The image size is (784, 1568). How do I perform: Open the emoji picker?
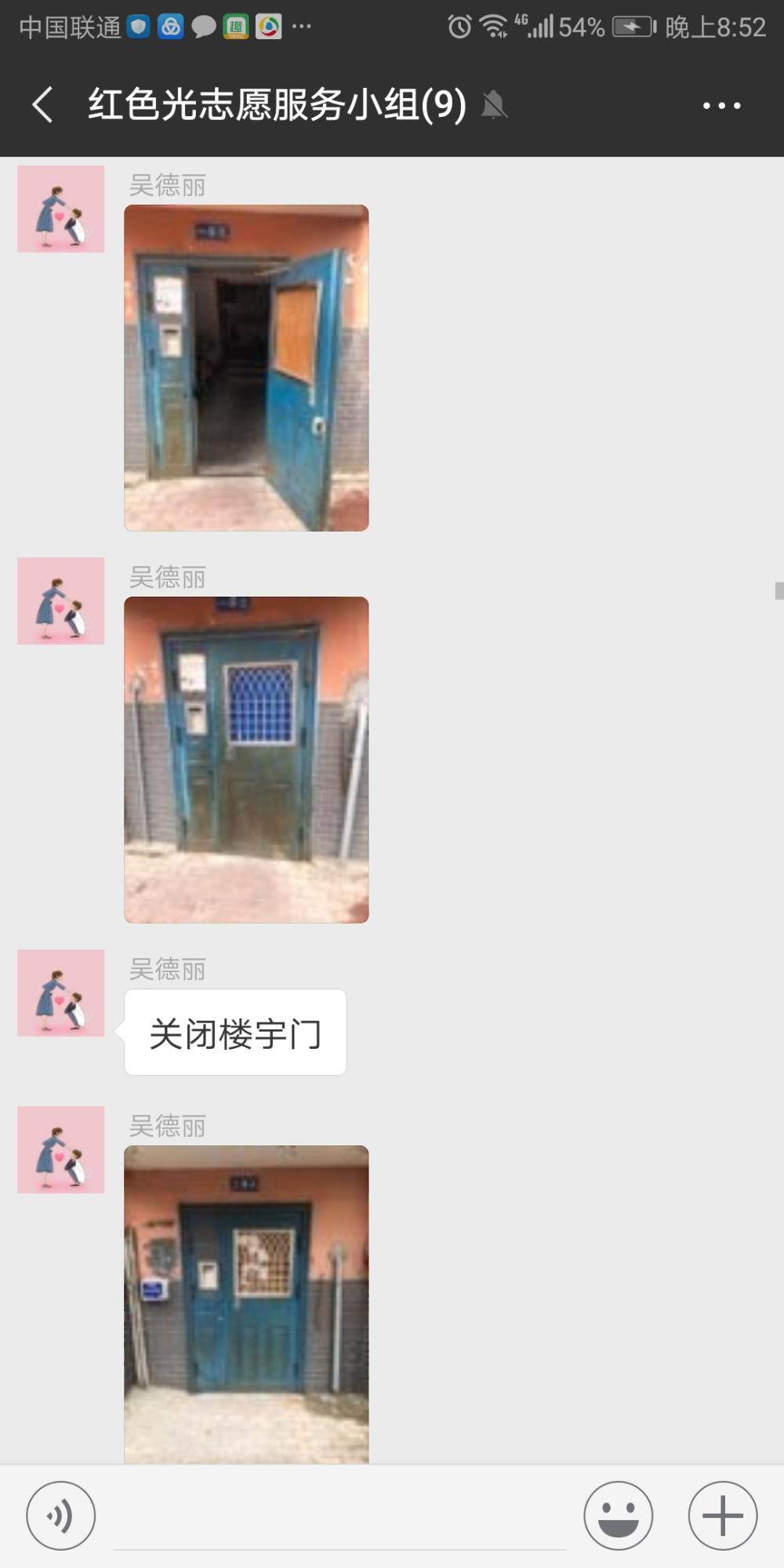[619, 1515]
